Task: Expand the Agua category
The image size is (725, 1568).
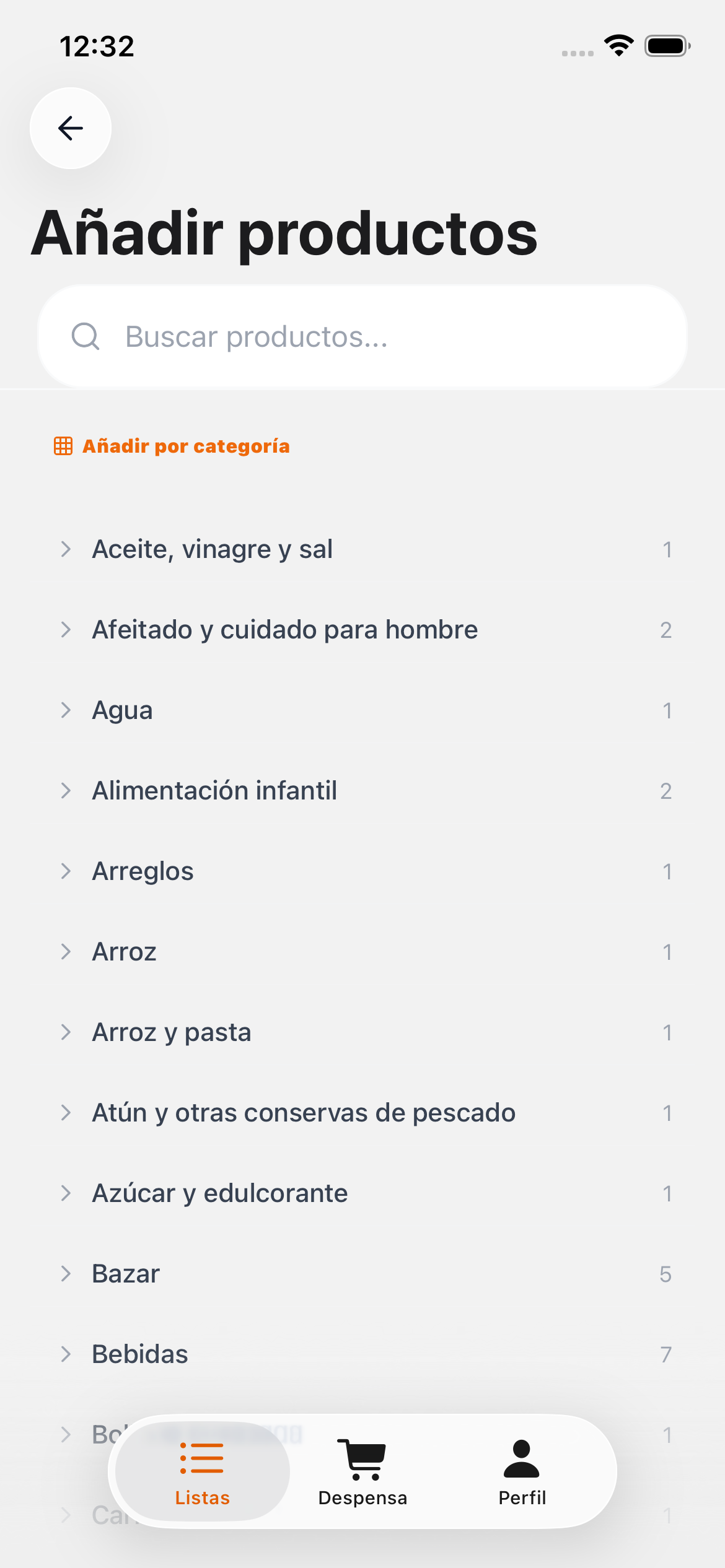Action: (123, 710)
